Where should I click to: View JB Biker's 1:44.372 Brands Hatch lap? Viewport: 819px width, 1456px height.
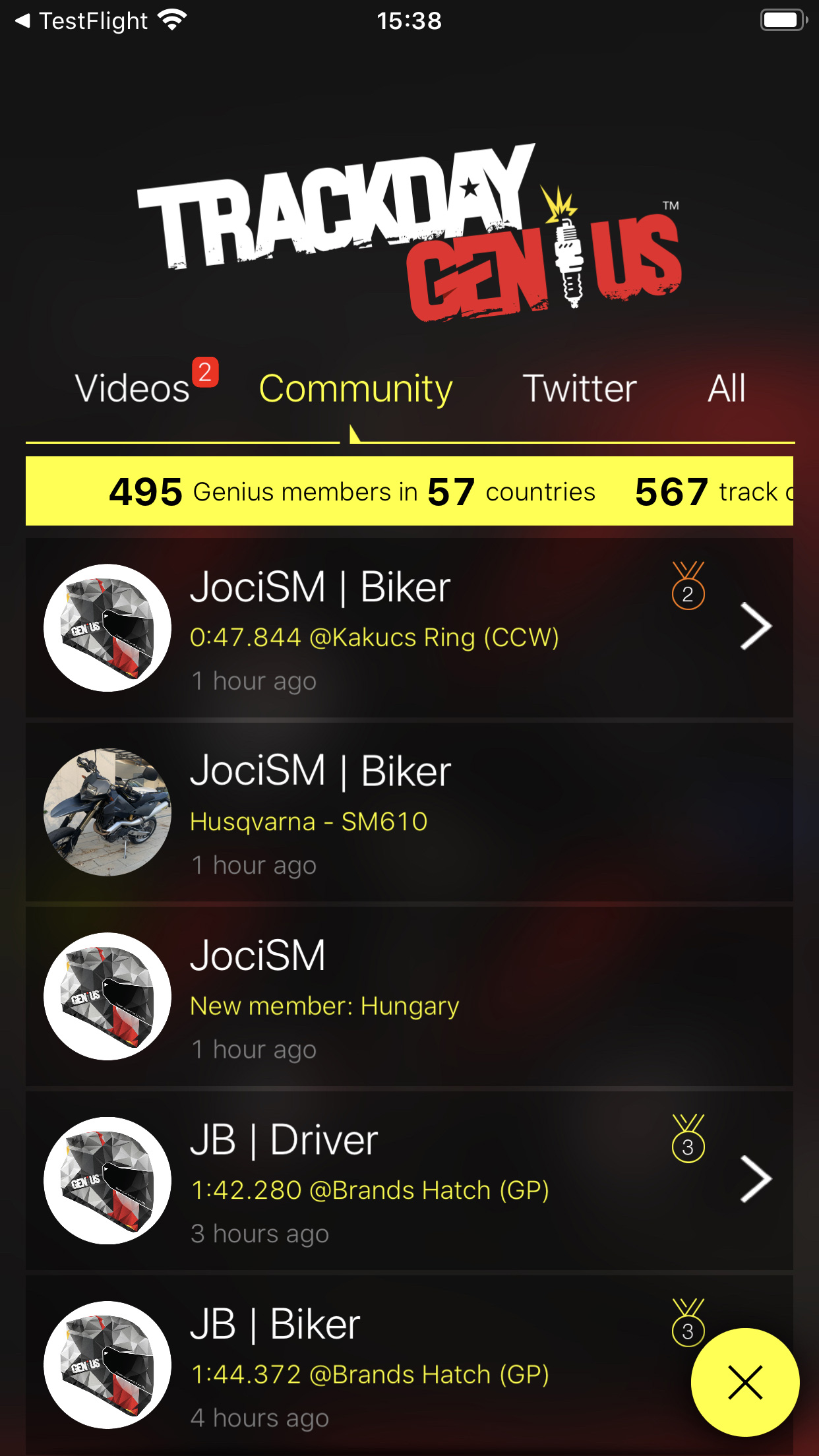pos(369,1365)
